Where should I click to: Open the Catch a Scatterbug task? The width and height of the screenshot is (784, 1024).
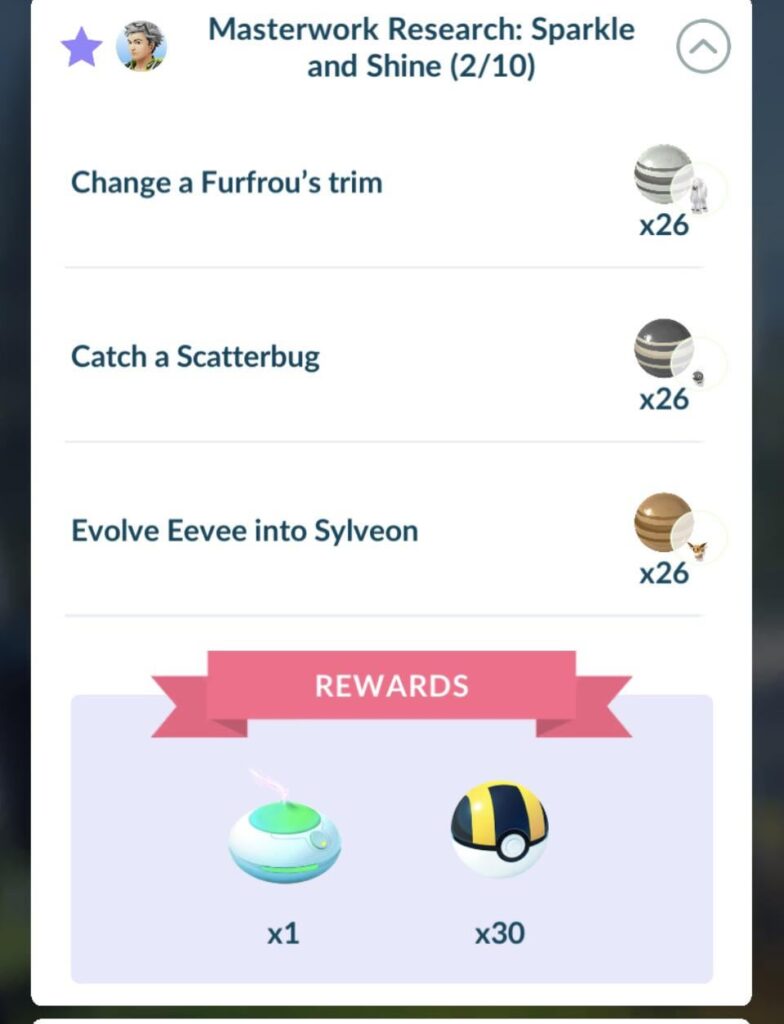[x=196, y=357]
